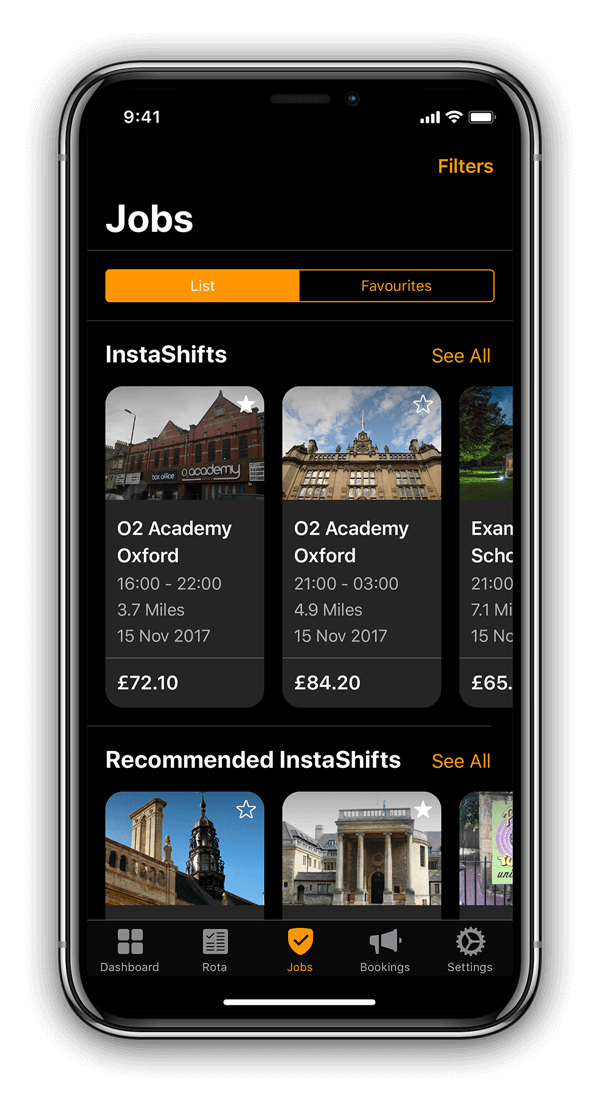Unstar the second Recommended InstaShifts card

coord(423,809)
